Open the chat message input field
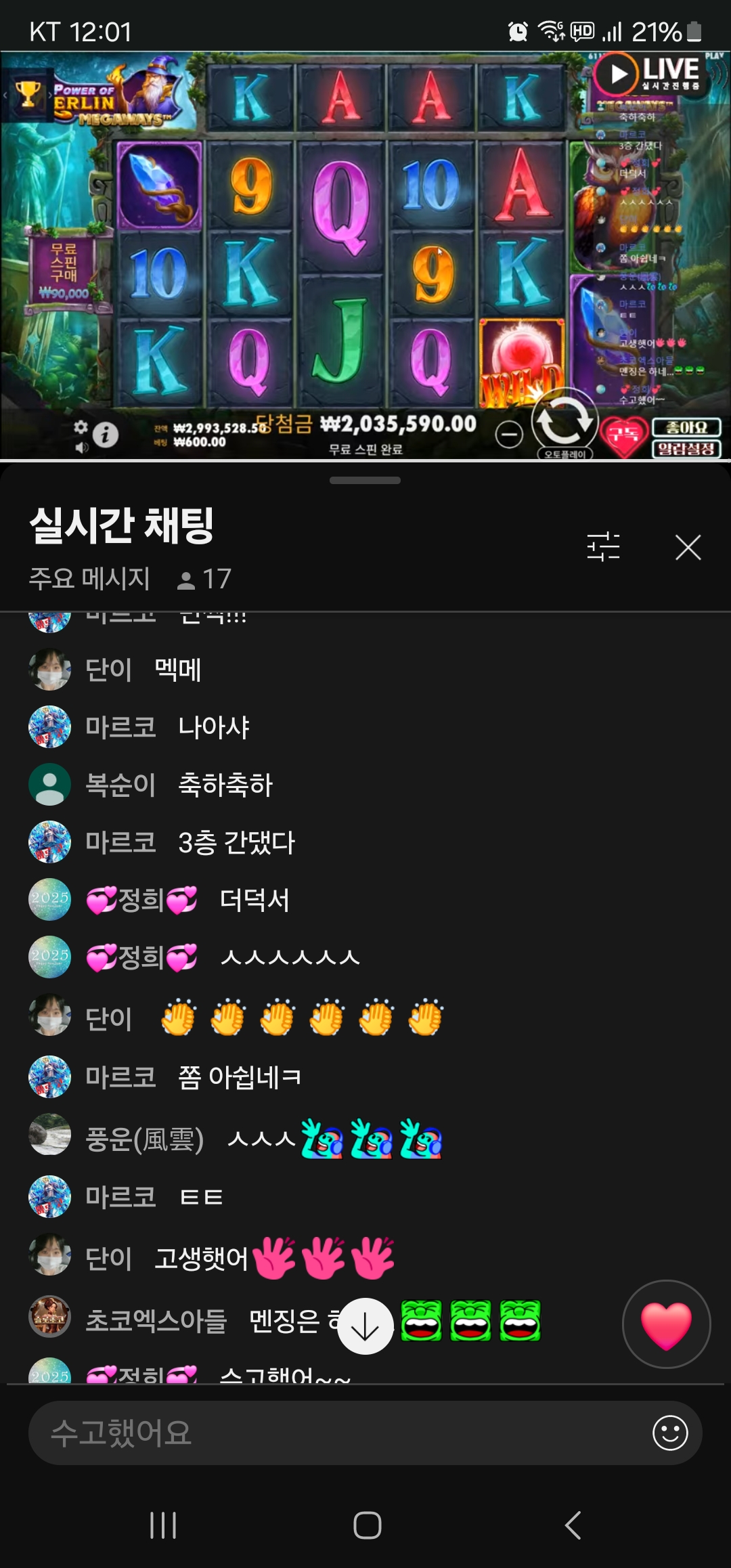731x1568 pixels. 338,1433
